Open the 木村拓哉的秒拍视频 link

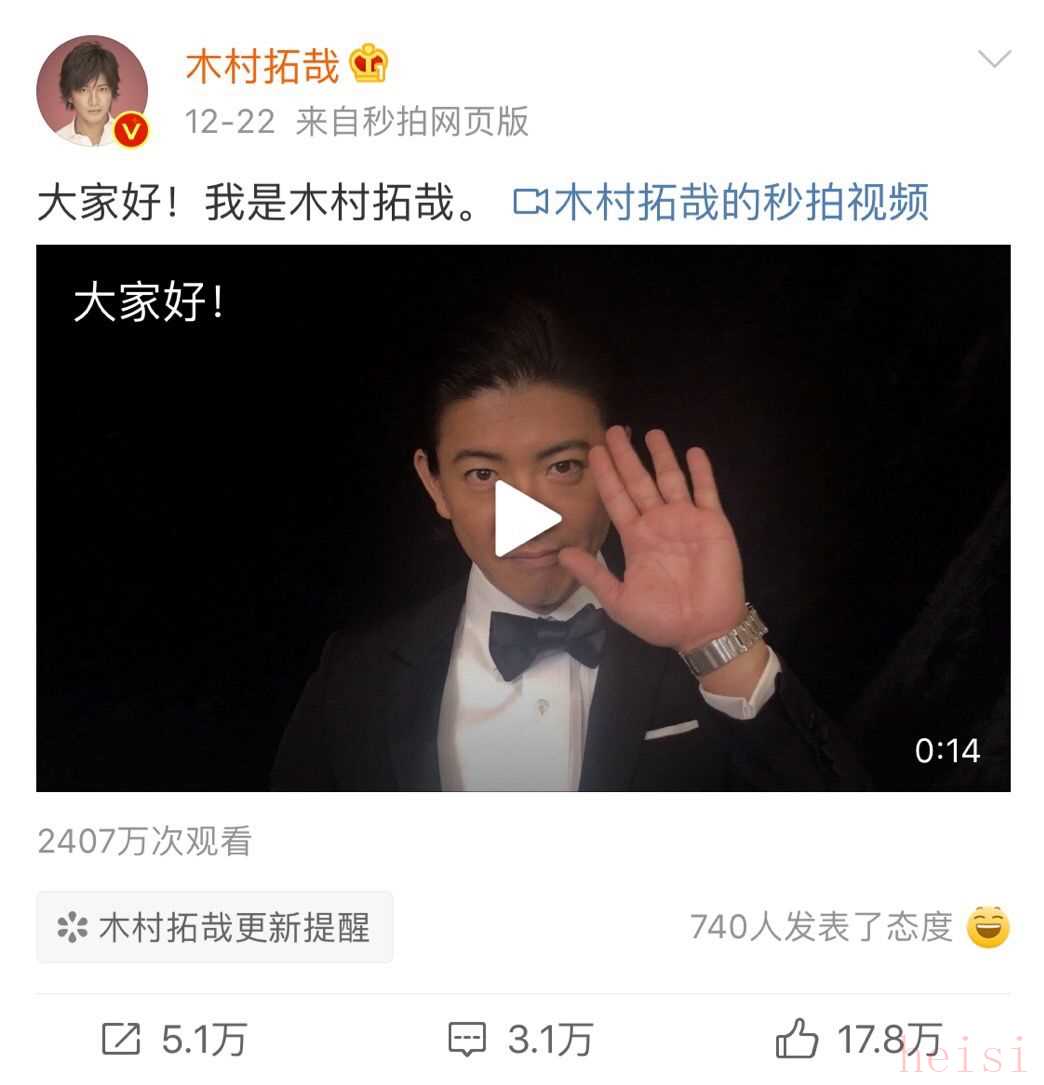721,201
